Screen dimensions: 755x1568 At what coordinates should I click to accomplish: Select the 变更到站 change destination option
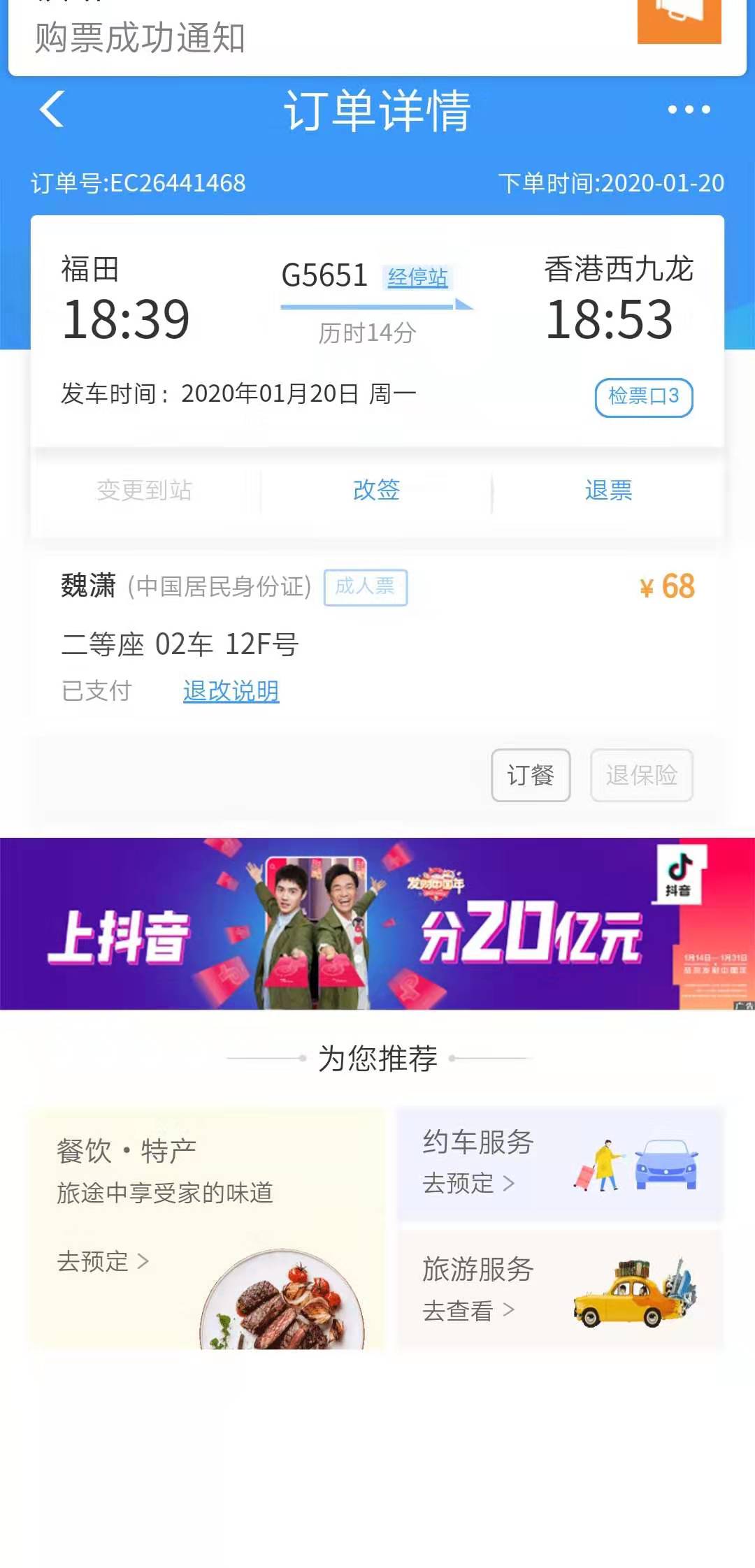pos(144,490)
